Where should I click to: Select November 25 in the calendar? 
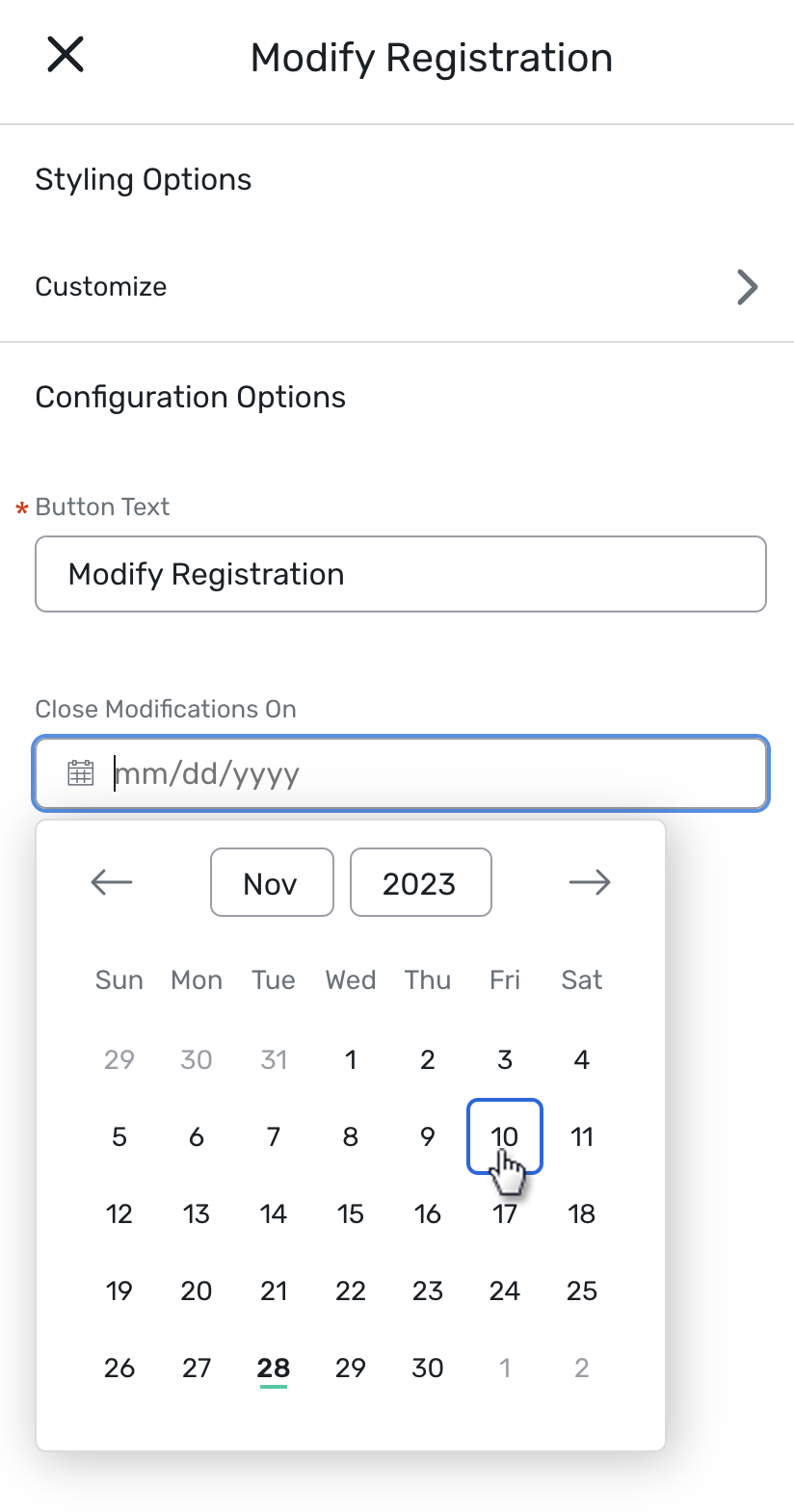click(x=581, y=1290)
